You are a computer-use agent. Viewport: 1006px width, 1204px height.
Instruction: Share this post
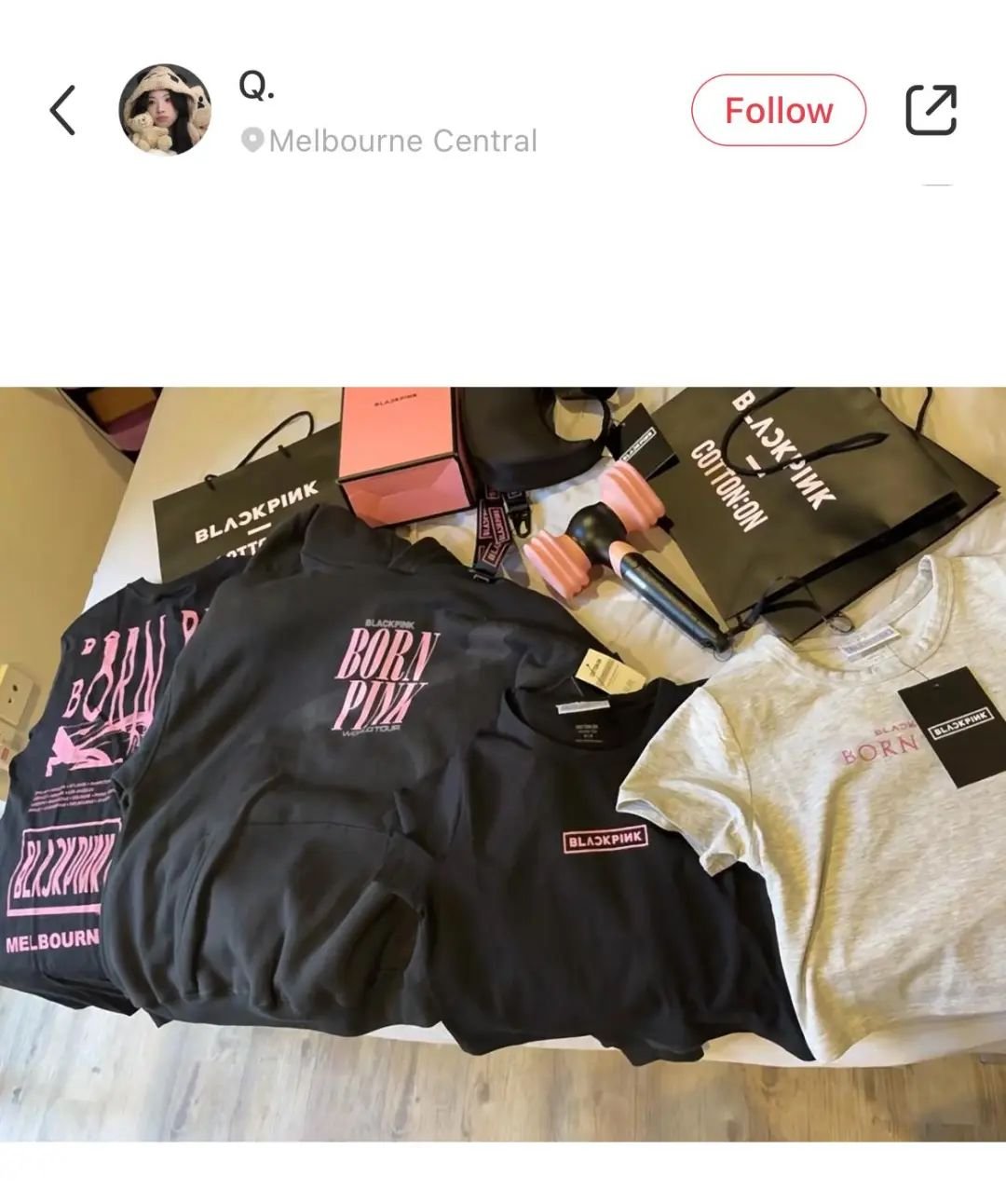click(x=931, y=111)
